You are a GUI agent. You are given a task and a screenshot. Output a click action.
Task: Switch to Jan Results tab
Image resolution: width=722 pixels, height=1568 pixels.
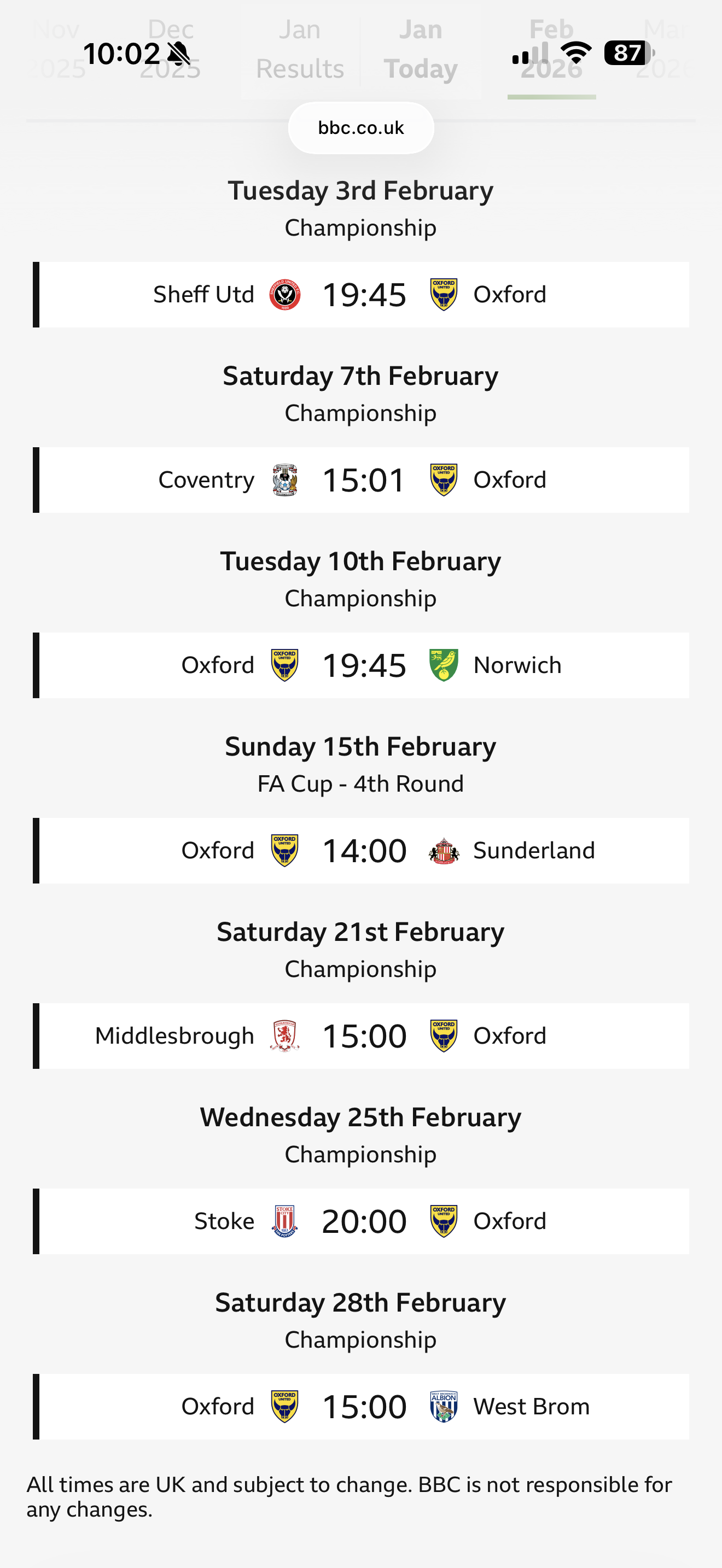click(x=300, y=50)
